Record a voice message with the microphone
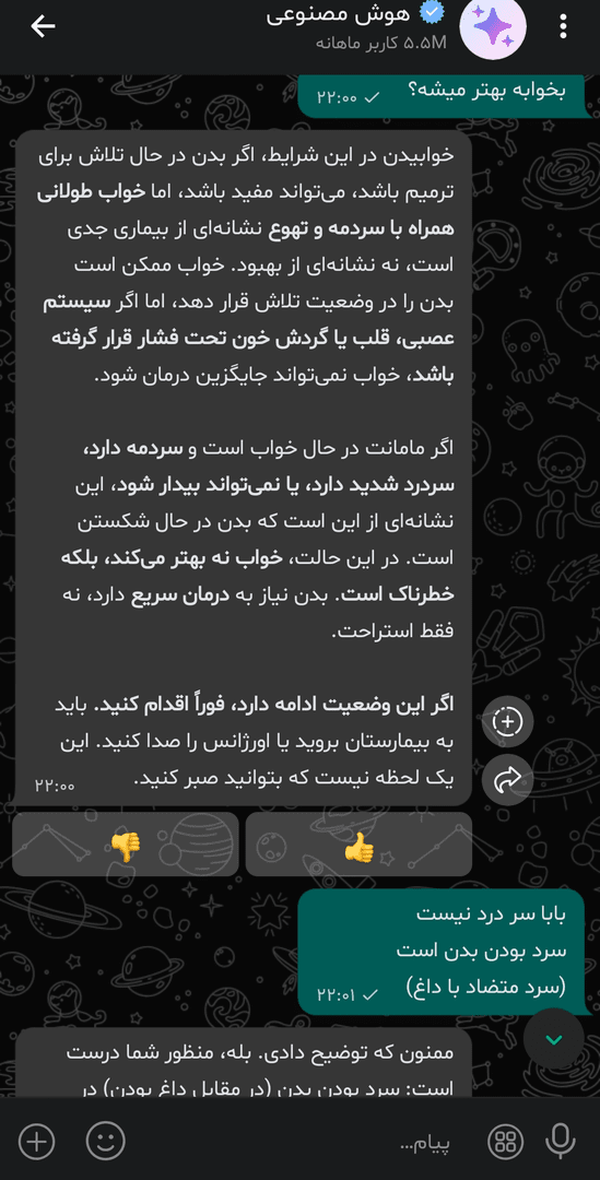Screen dimensions: 600x1180 point(559,1142)
